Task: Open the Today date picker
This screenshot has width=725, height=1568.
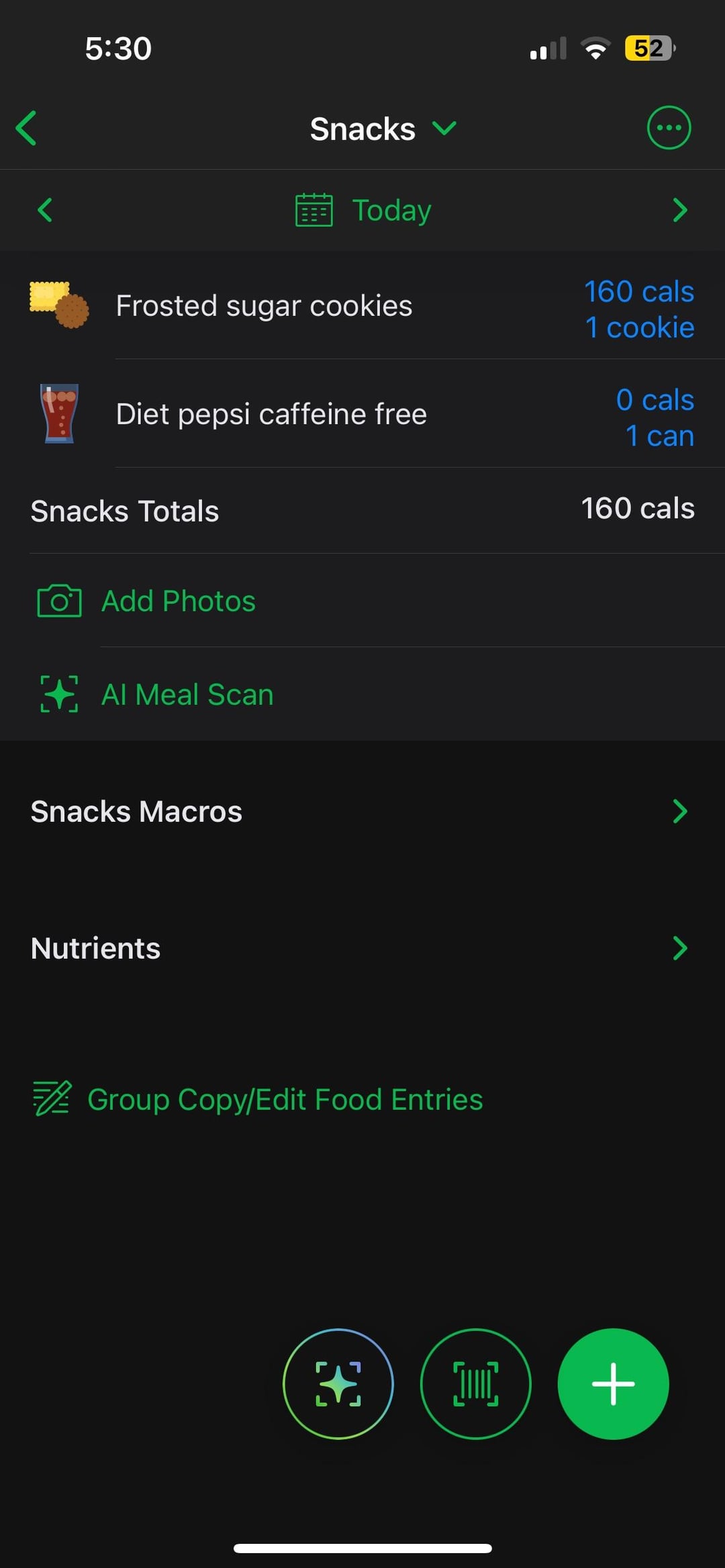Action: pyautogui.click(x=363, y=210)
